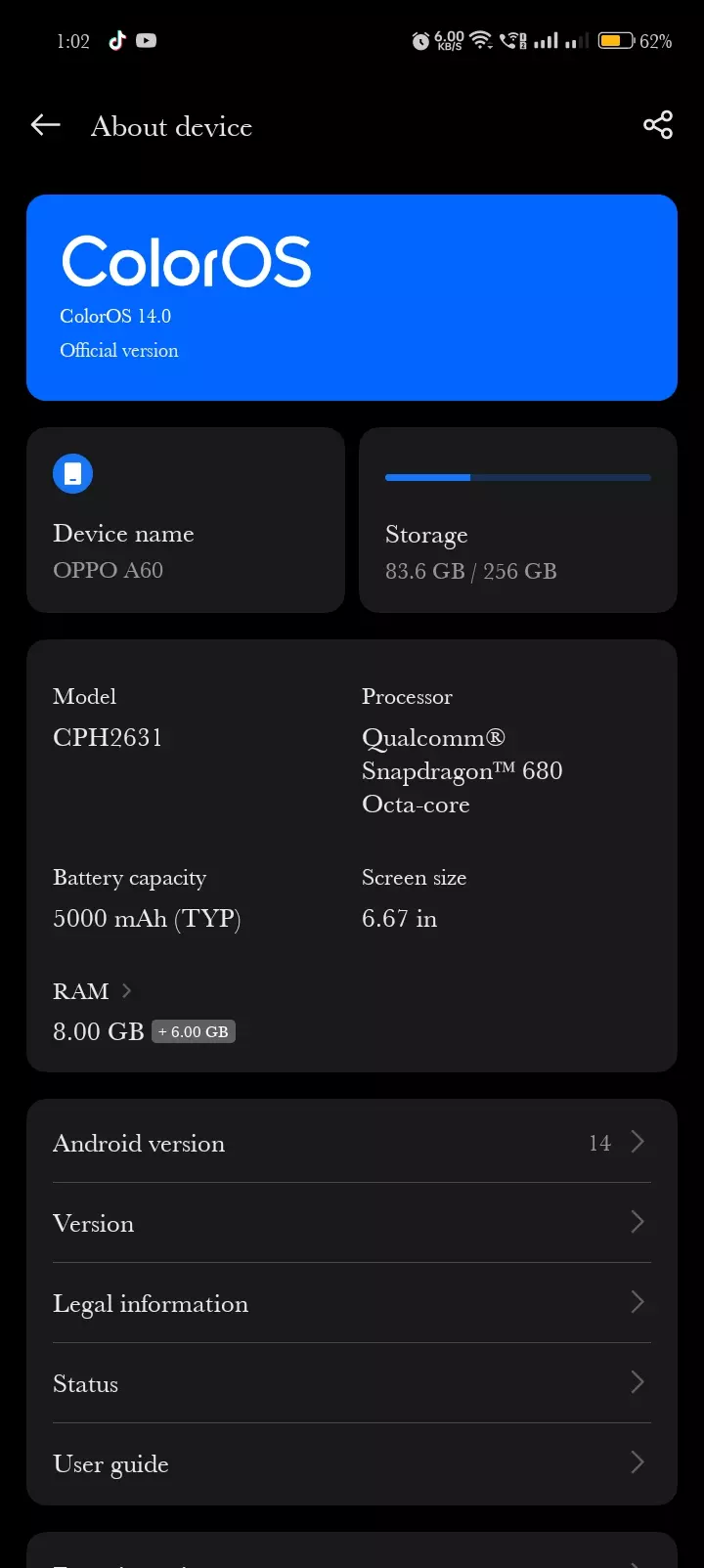Open RAM expansion settings
This screenshot has height=1568, width=704.
pos(93,991)
